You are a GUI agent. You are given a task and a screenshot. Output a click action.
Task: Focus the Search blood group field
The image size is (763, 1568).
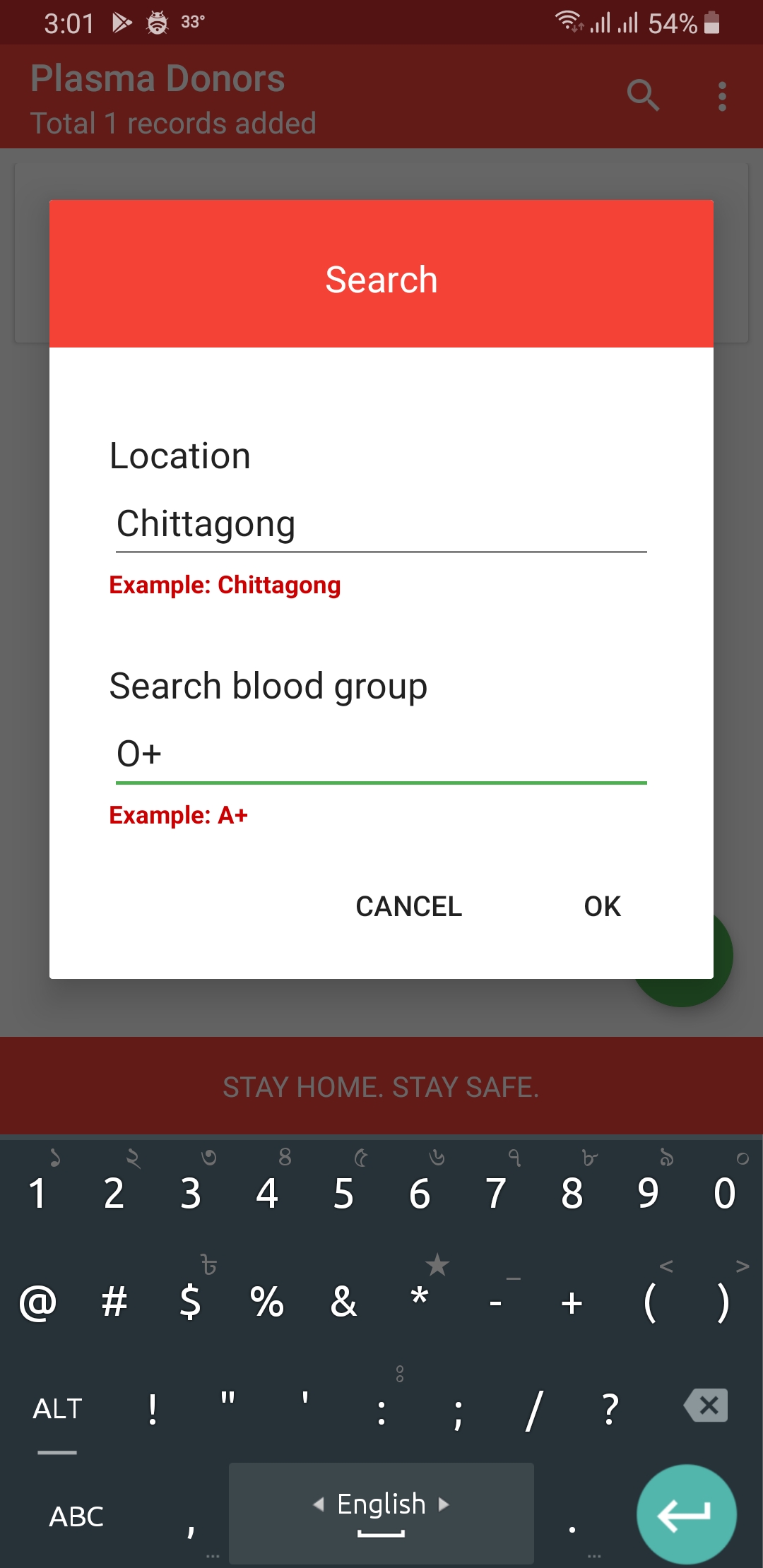[380, 754]
